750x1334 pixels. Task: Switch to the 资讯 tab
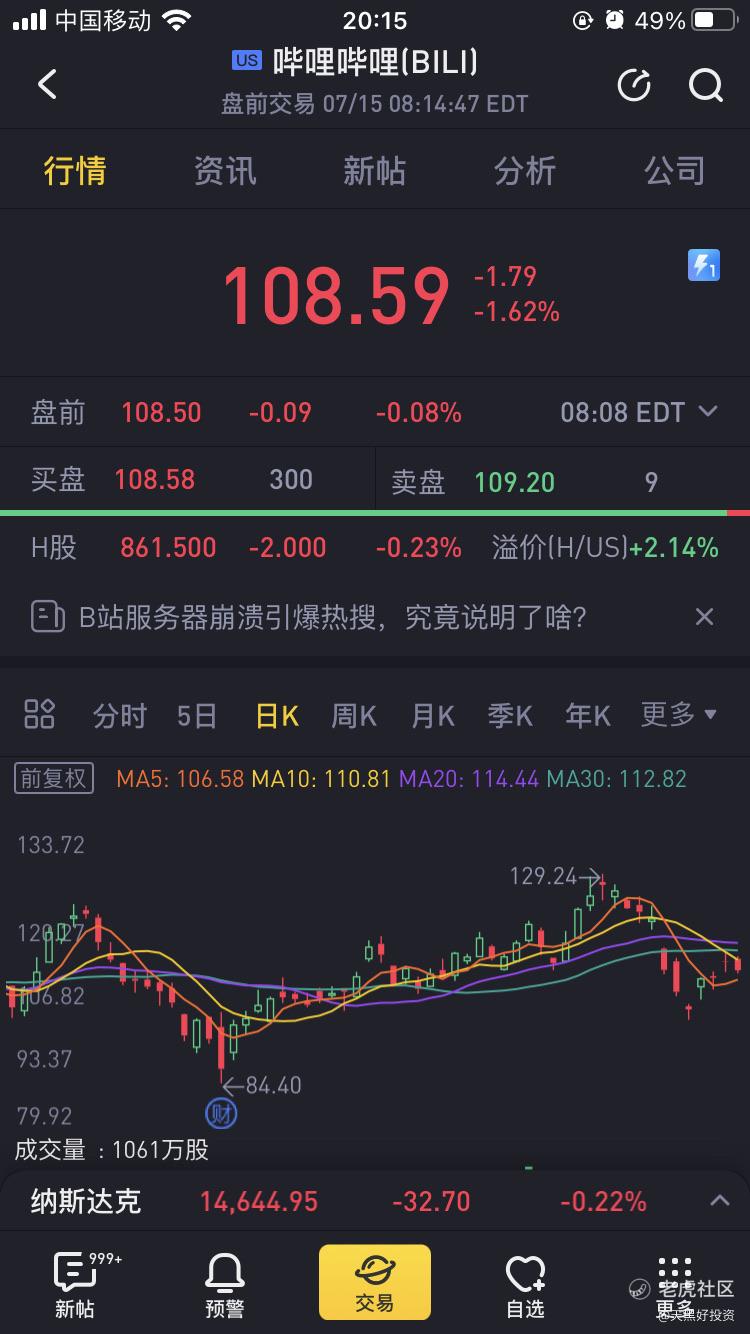click(225, 171)
